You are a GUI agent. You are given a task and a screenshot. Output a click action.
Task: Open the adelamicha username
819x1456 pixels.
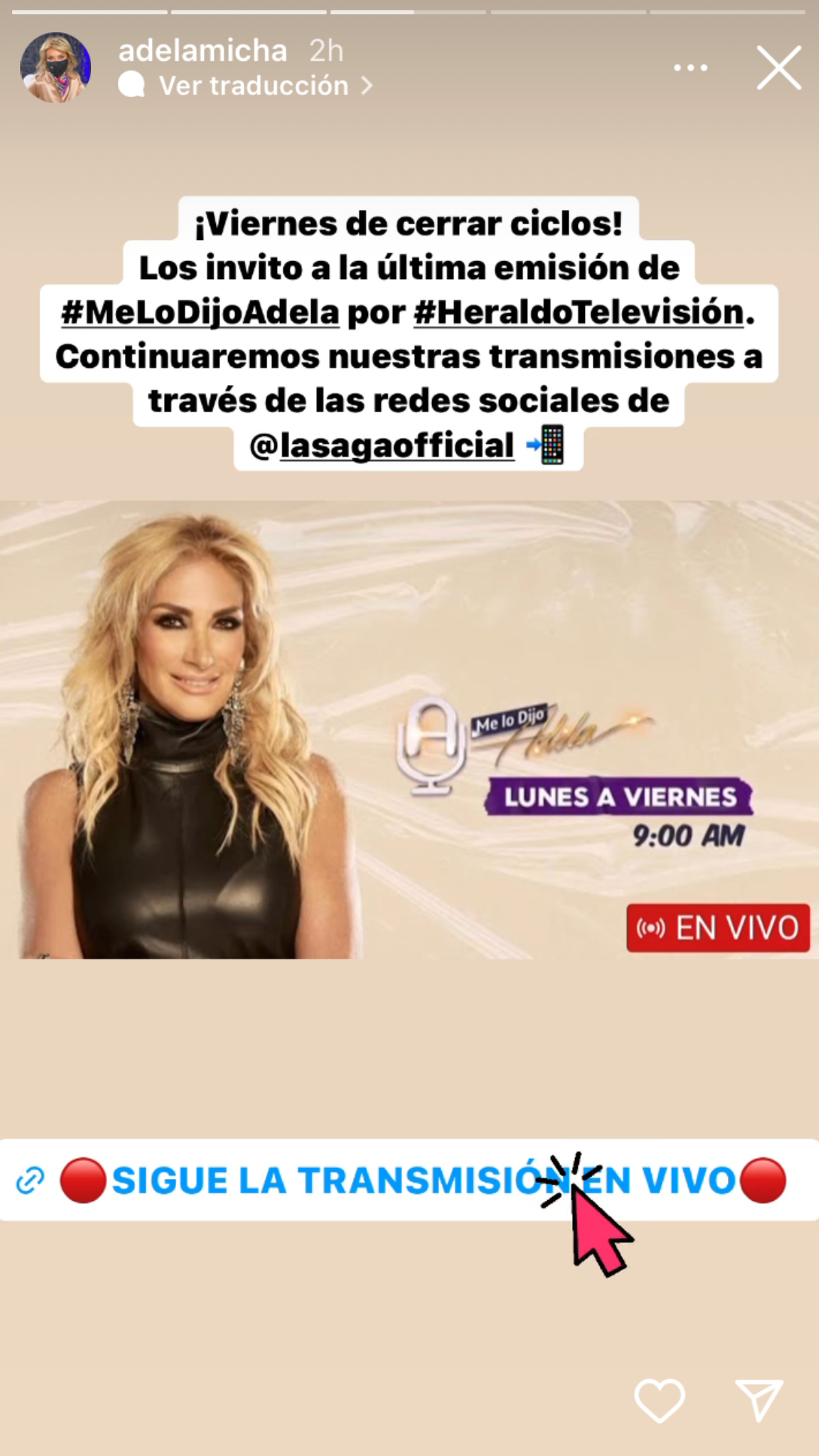(x=202, y=50)
